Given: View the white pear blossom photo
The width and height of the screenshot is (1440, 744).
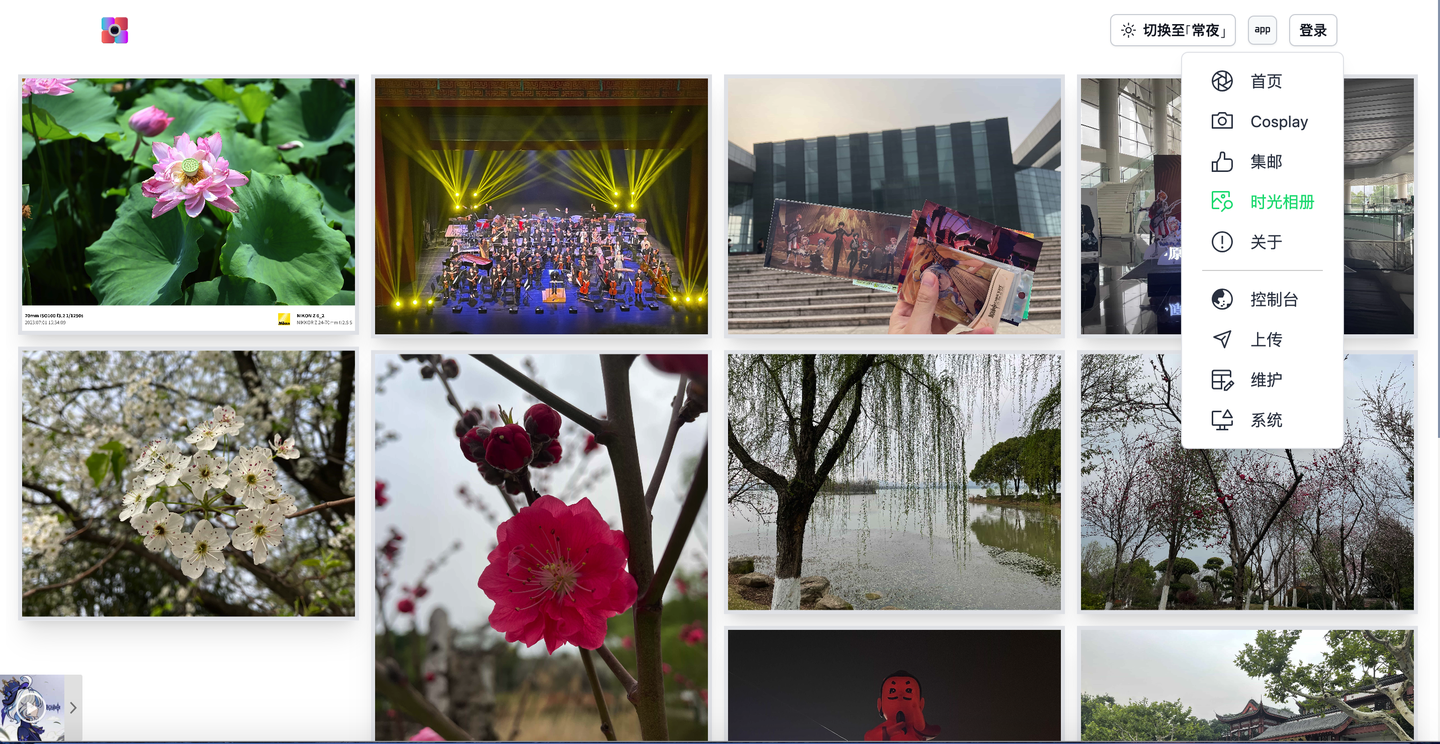Looking at the screenshot, I should point(188,483).
